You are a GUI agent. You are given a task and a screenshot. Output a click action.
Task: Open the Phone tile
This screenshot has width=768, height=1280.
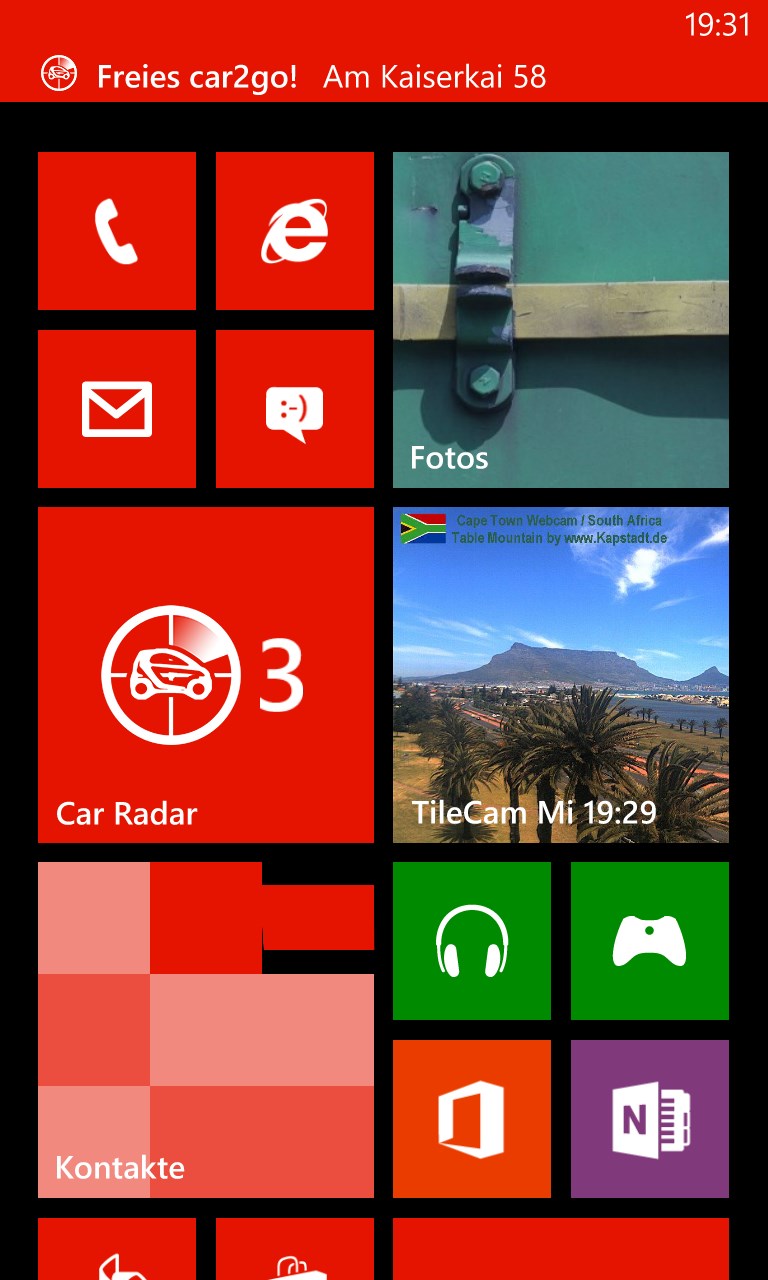[117, 231]
